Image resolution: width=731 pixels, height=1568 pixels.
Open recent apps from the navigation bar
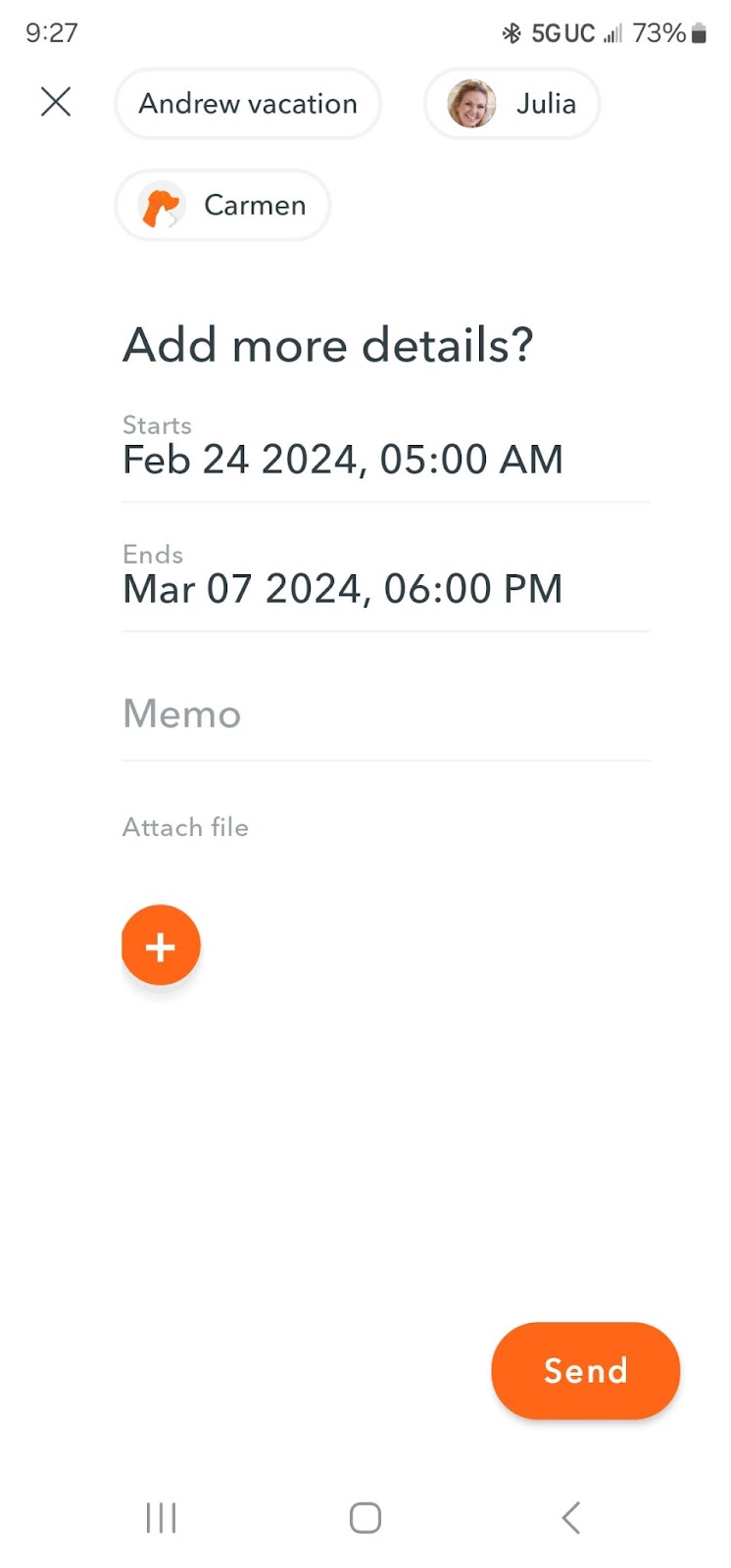pyautogui.click(x=161, y=1517)
